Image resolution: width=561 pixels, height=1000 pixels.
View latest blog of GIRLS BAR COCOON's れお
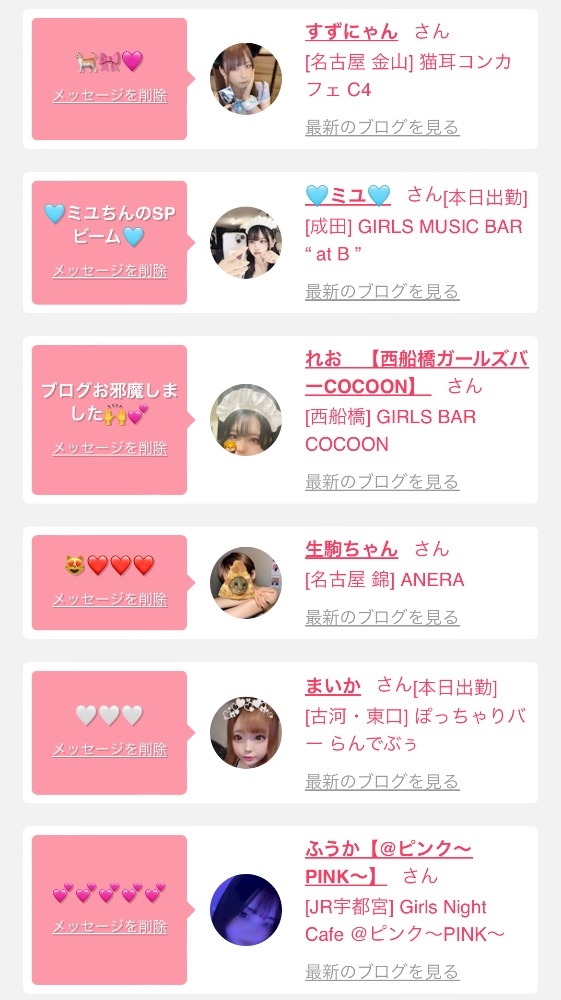[x=382, y=482]
